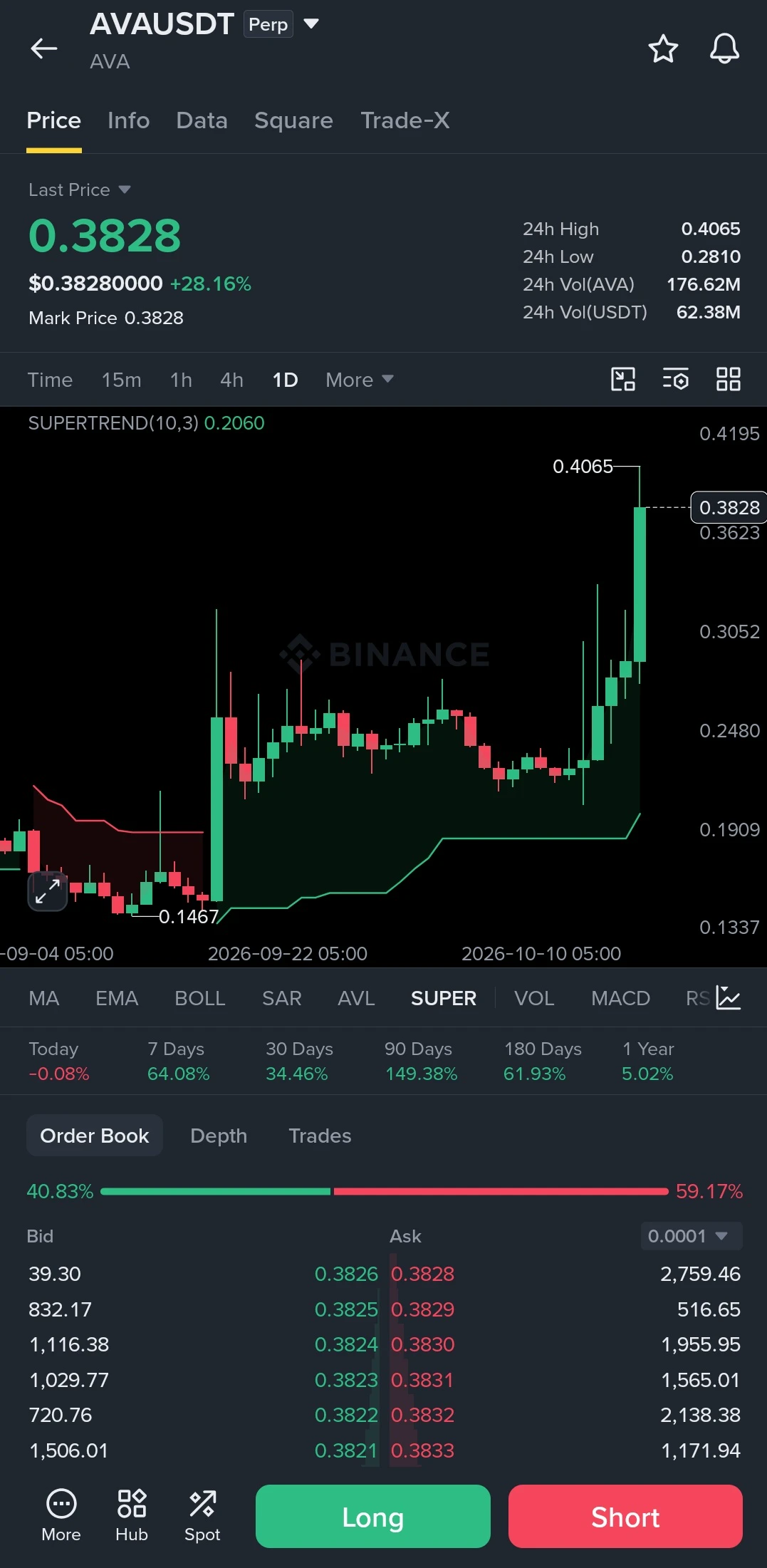767x1568 pixels.
Task: Tap the Long button
Action: [373, 1517]
